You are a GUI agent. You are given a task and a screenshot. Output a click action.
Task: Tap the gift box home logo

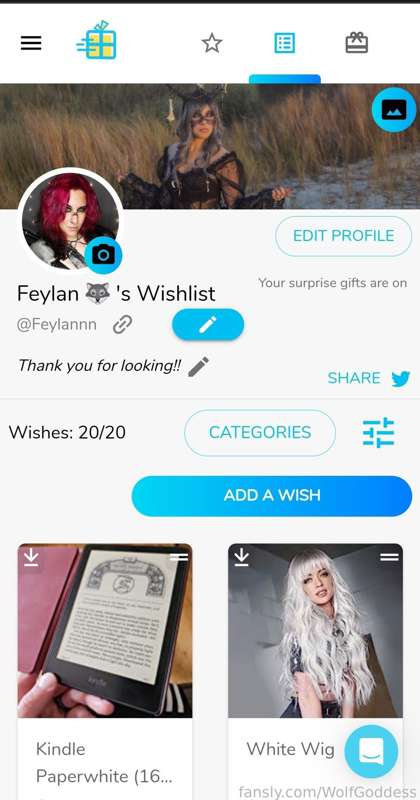(x=96, y=40)
